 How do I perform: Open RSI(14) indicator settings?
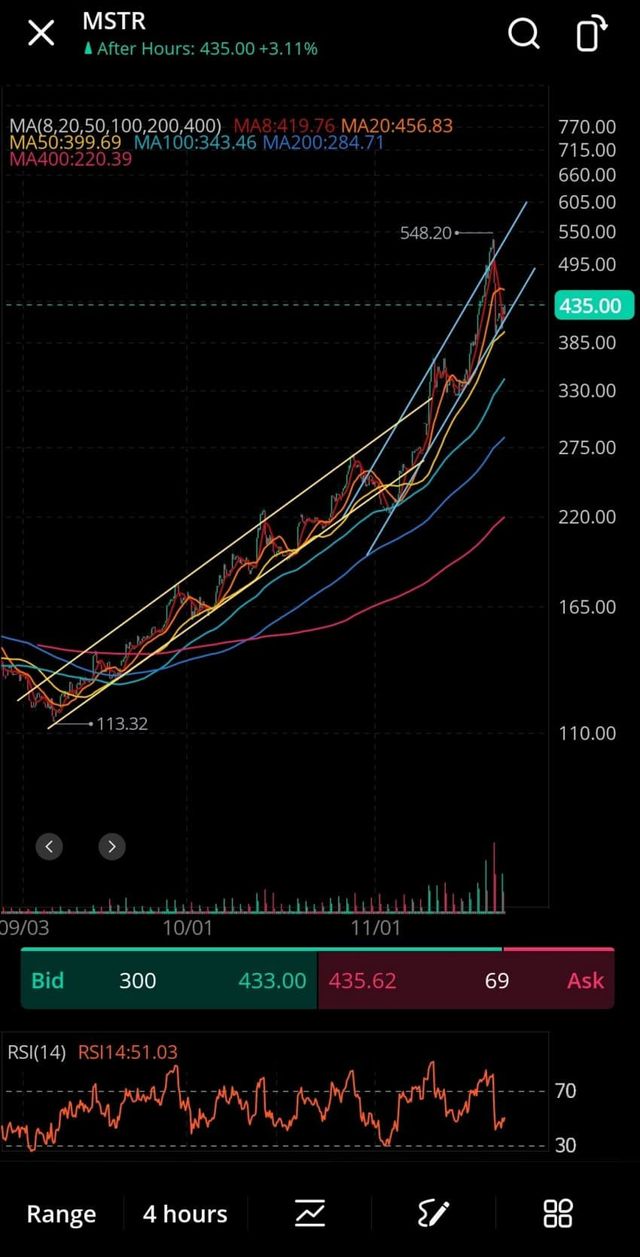(34, 1052)
